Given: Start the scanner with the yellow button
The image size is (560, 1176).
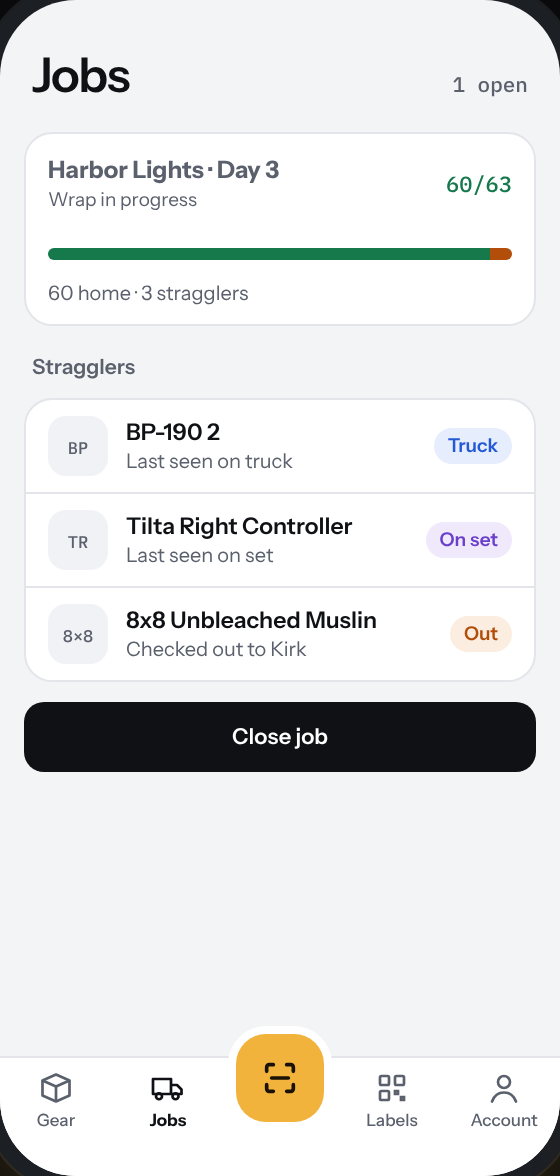Looking at the screenshot, I should [280, 1078].
